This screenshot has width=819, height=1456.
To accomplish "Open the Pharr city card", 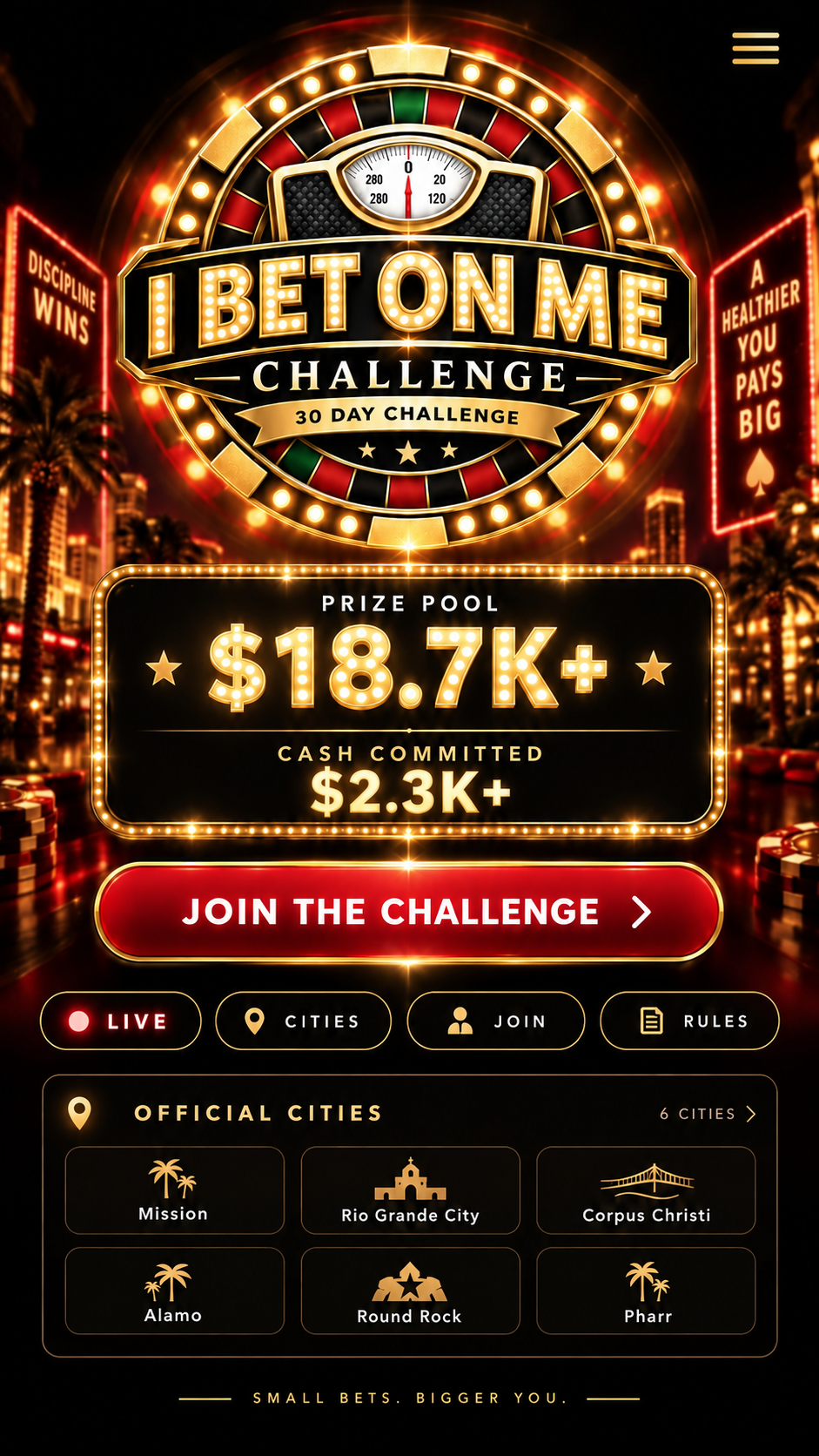I will point(646,1291).
